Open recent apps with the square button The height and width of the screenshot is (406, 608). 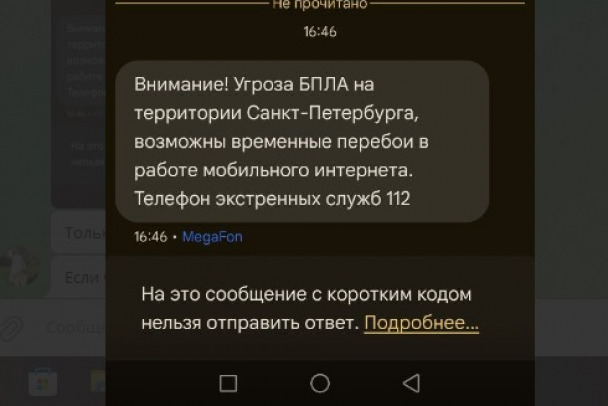(x=228, y=383)
